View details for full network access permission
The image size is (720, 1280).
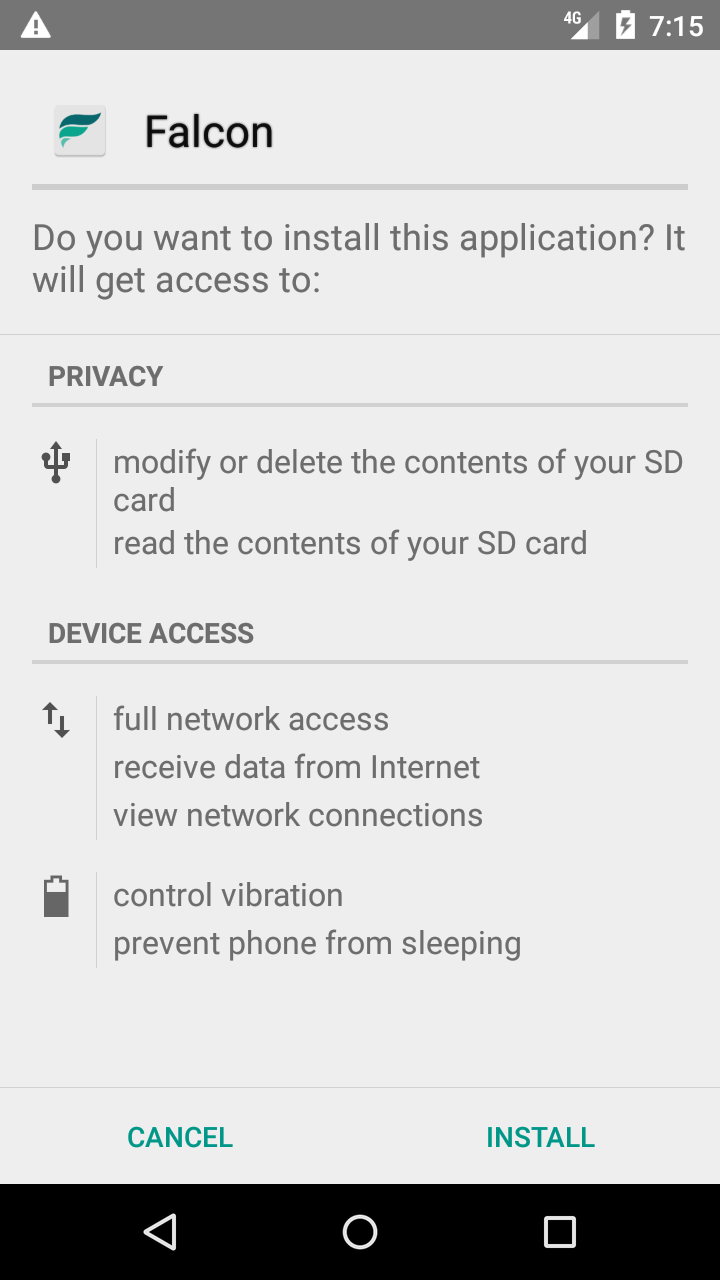click(x=251, y=719)
